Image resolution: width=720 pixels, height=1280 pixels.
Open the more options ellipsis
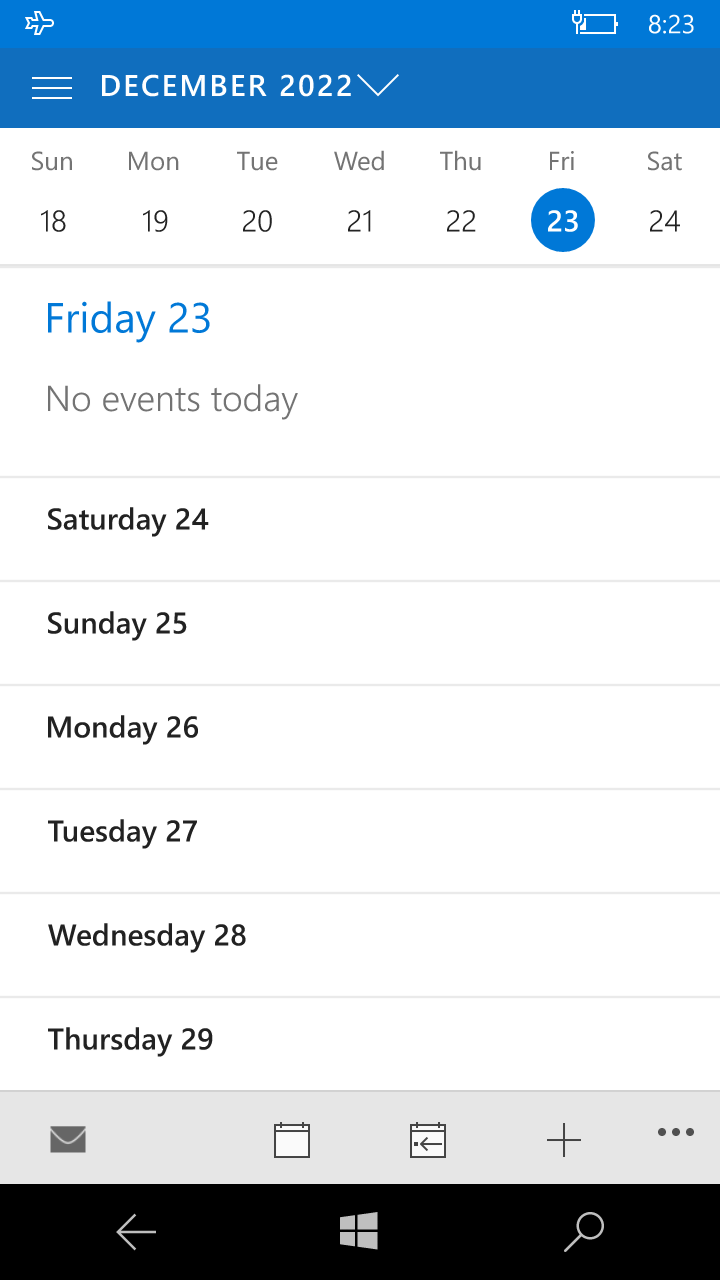[676, 1132]
